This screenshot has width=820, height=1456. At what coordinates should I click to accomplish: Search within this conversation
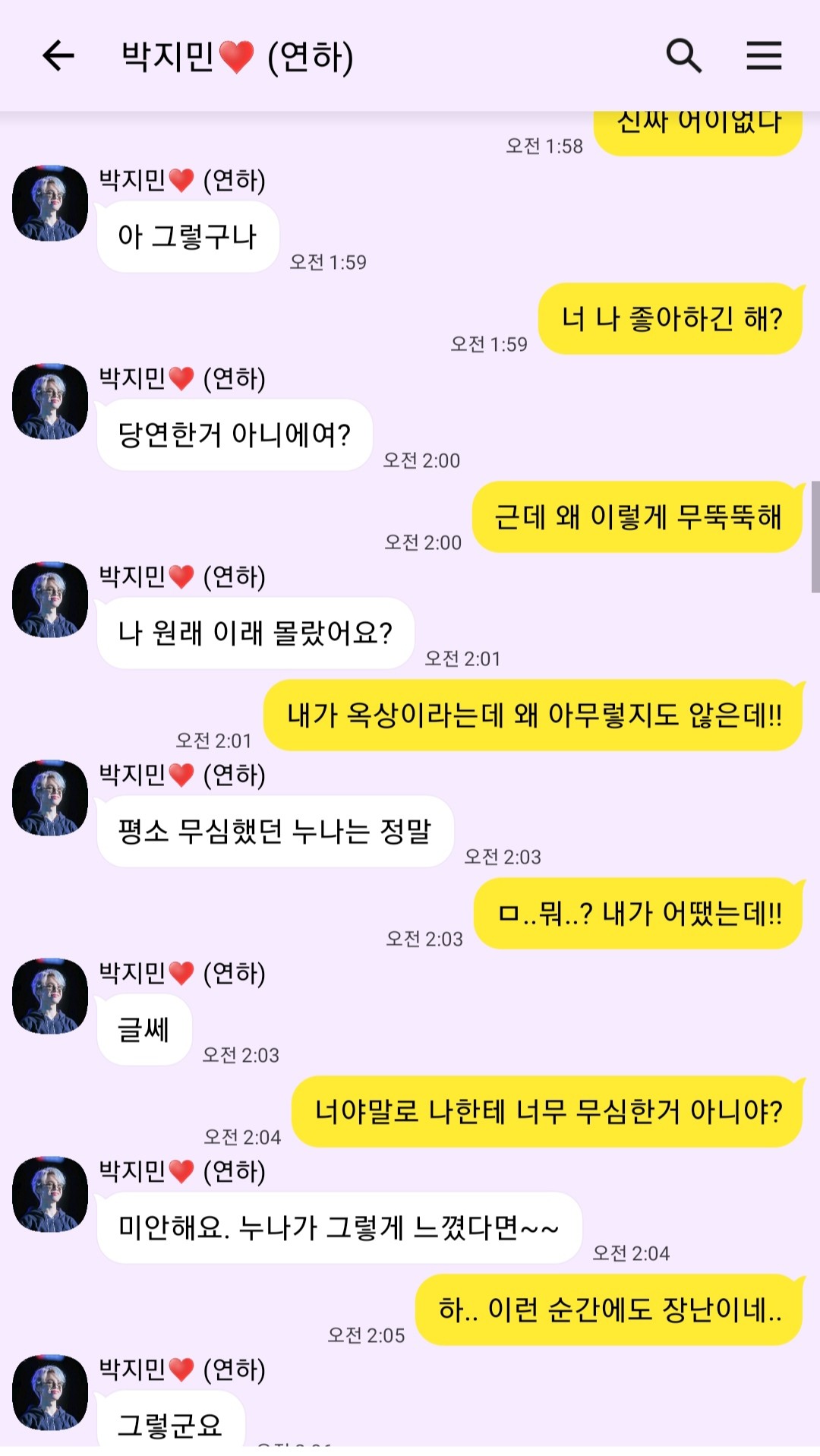pos(683,56)
